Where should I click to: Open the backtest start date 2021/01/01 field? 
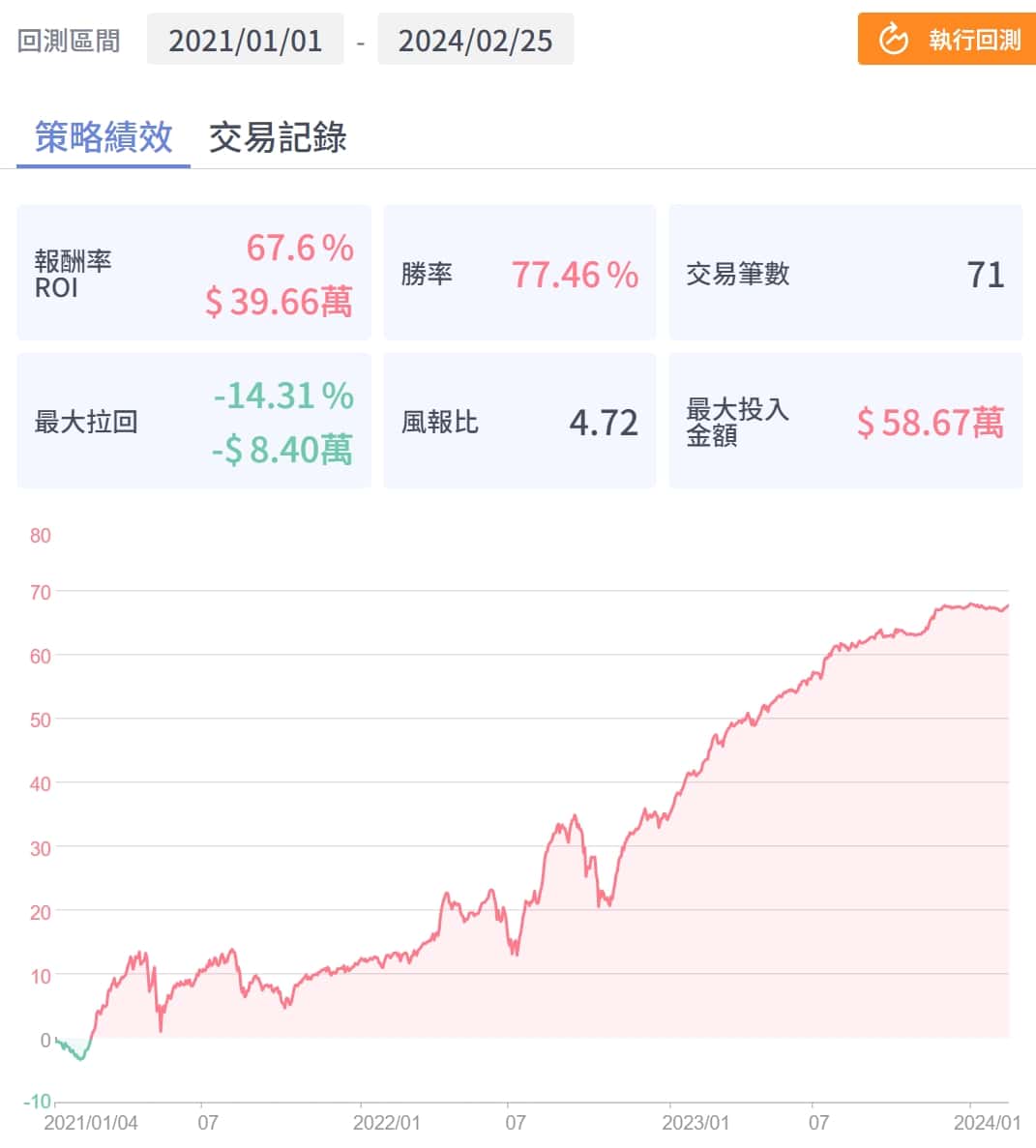(x=245, y=40)
